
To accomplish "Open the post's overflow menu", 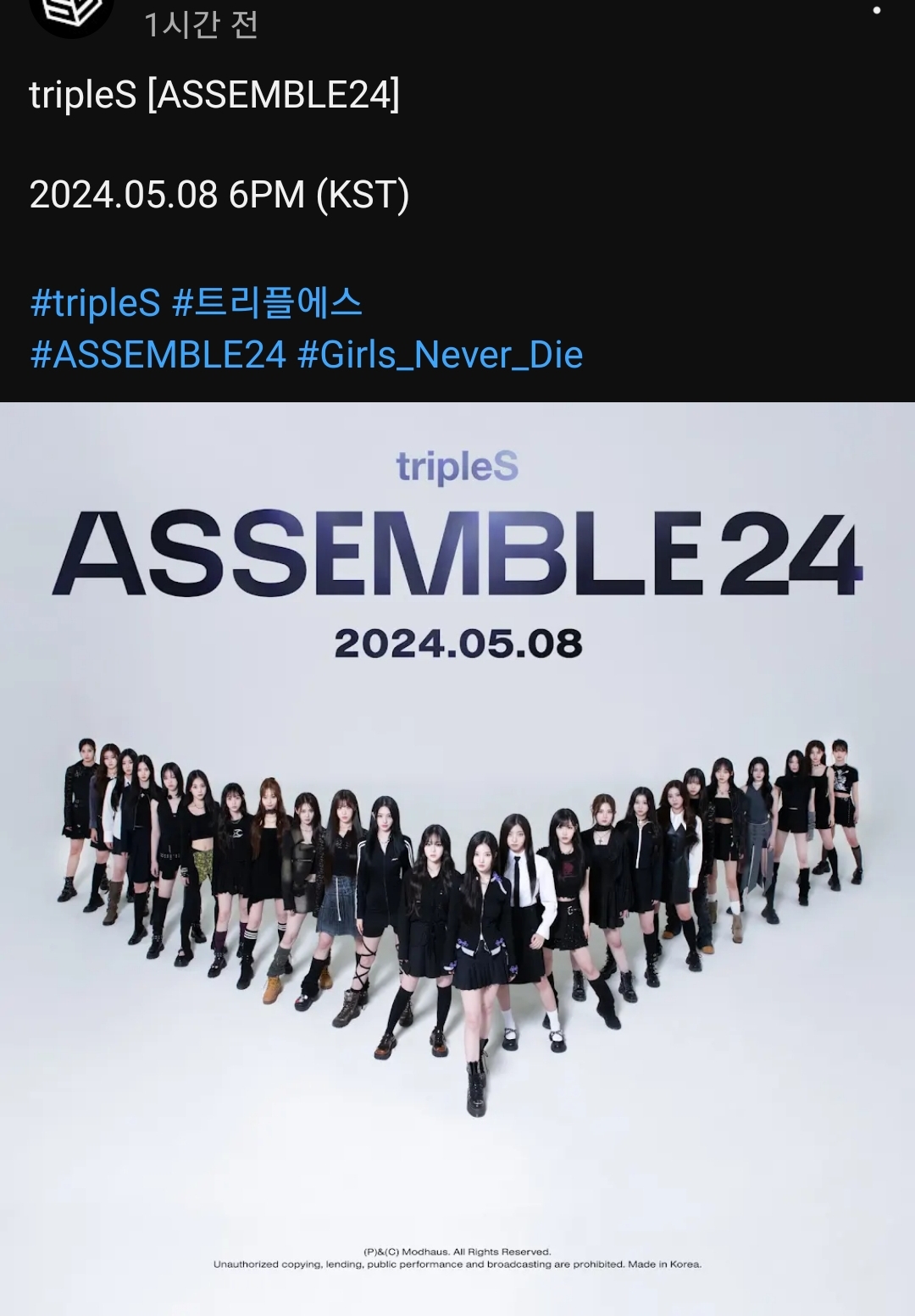I will (877, 11).
